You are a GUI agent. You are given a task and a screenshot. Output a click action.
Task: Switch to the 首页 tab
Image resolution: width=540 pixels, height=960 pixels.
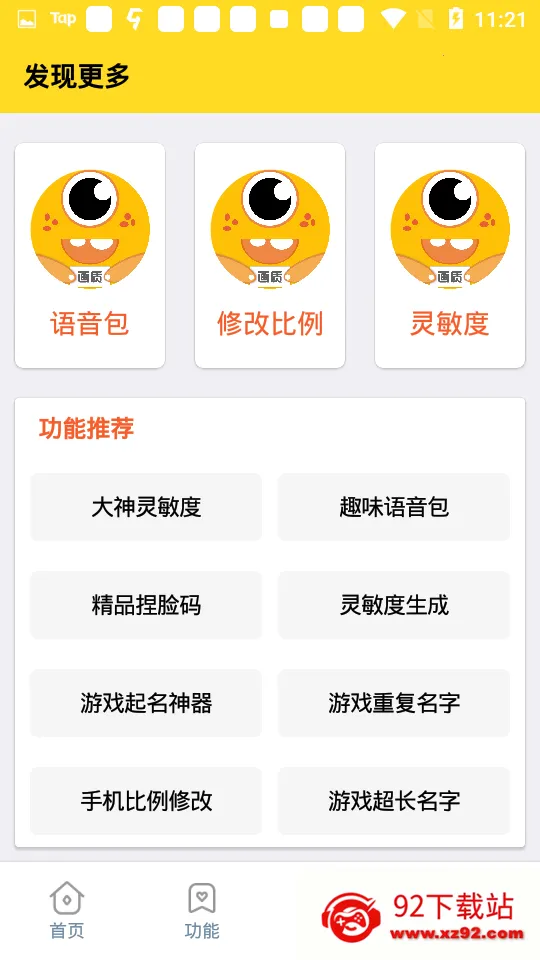coord(67,910)
